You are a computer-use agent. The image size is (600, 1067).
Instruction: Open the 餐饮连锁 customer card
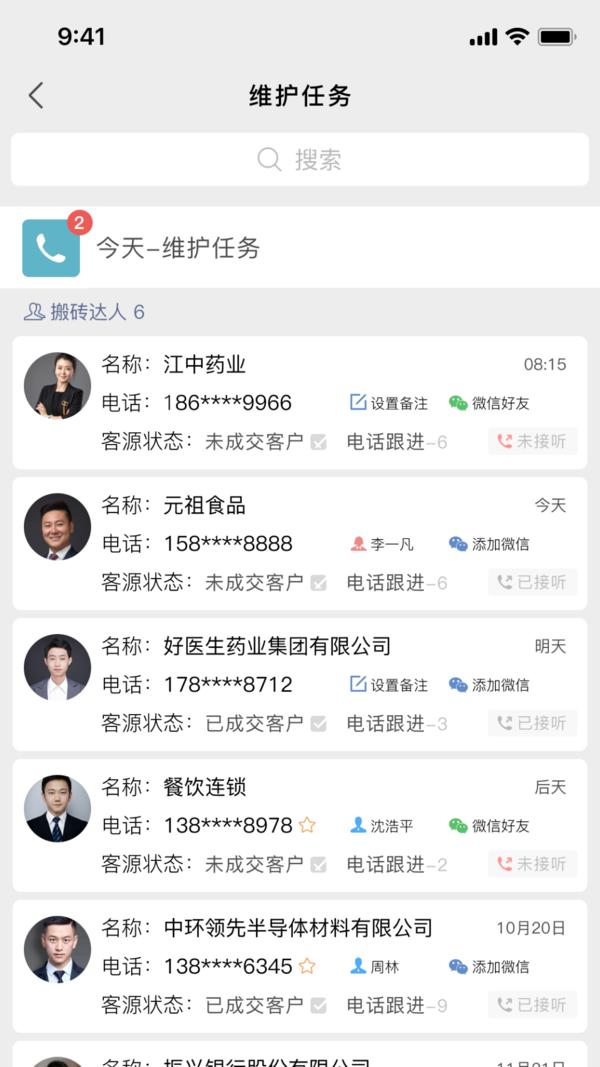[x=205, y=788]
